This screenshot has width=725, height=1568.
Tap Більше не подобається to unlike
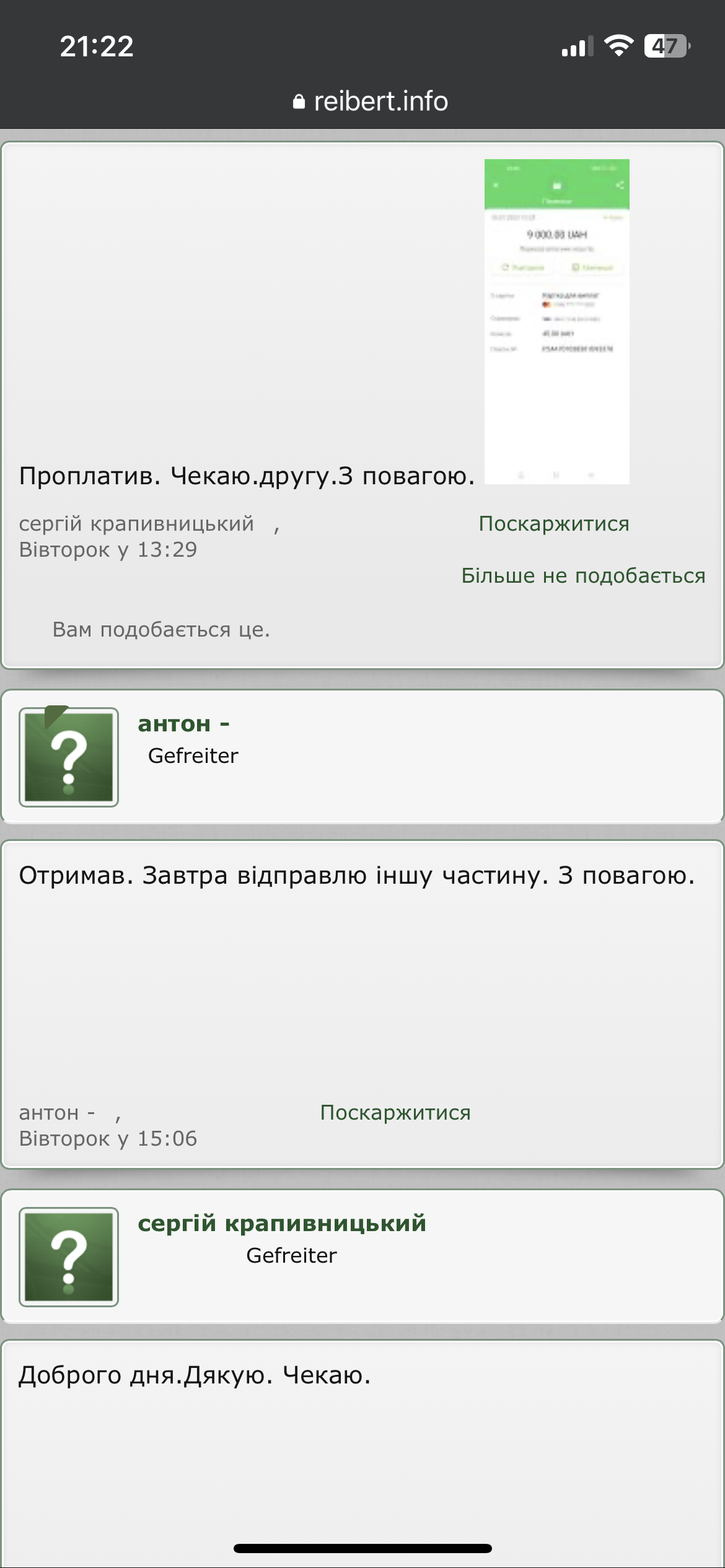pyautogui.click(x=583, y=575)
